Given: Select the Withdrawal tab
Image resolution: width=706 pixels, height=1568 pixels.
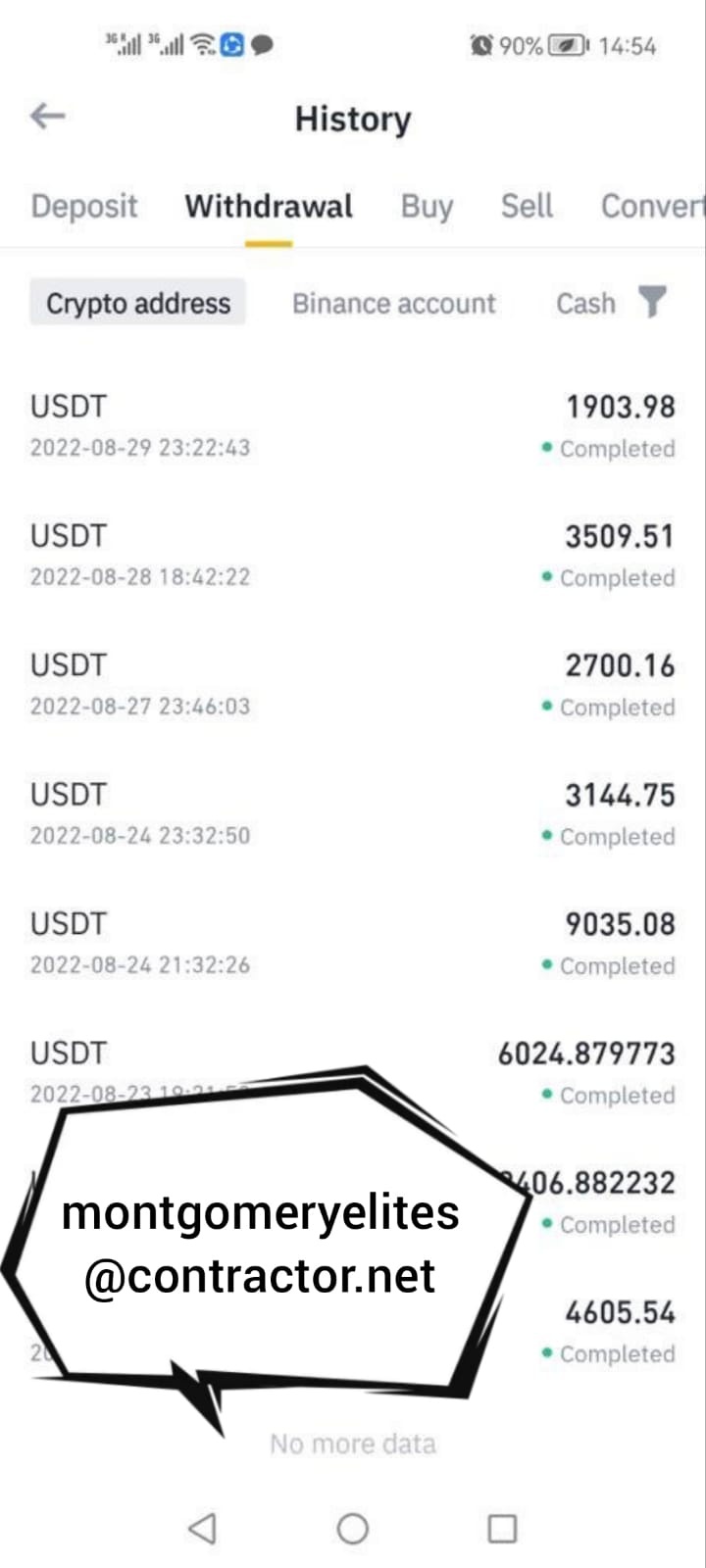Looking at the screenshot, I should 269,206.
